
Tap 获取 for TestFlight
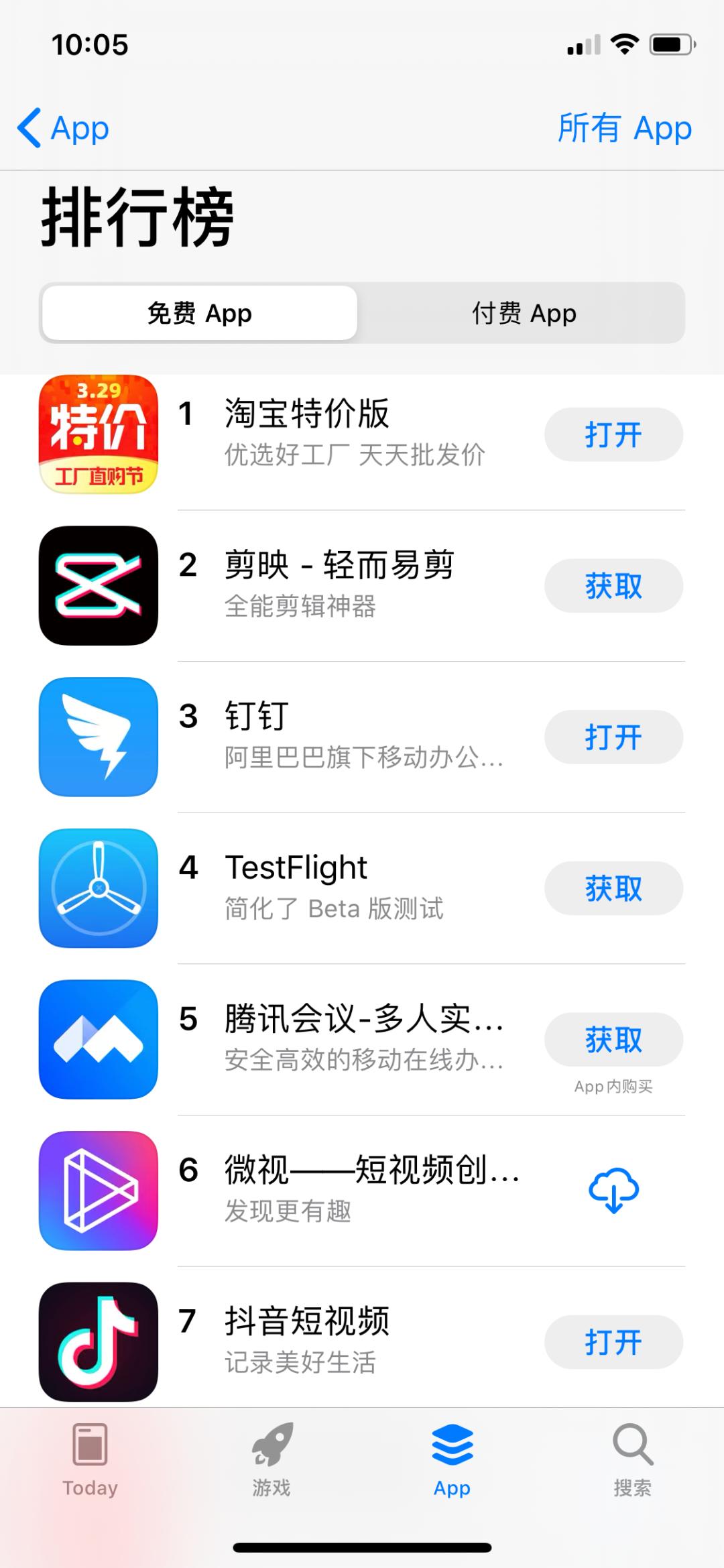tap(613, 888)
